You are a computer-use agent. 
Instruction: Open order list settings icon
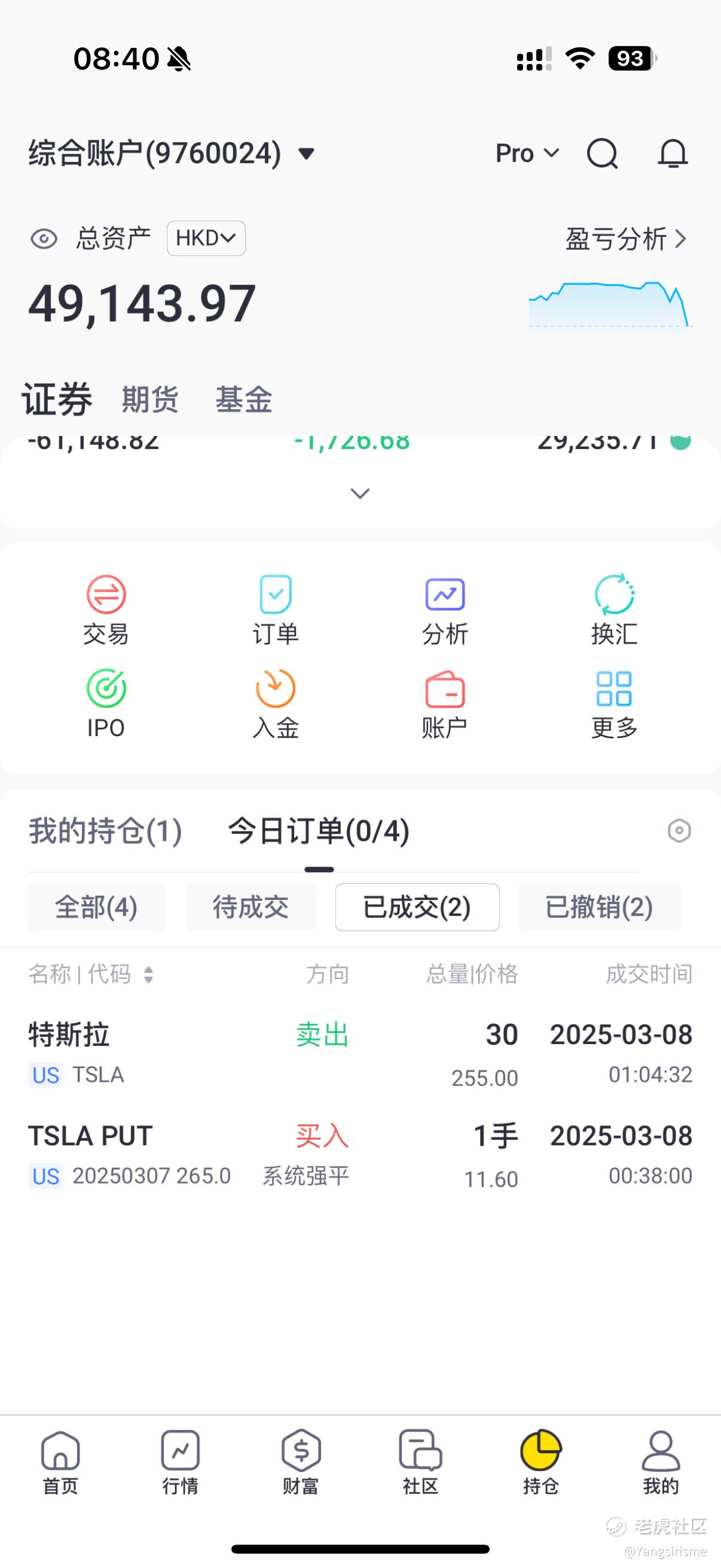tap(679, 831)
